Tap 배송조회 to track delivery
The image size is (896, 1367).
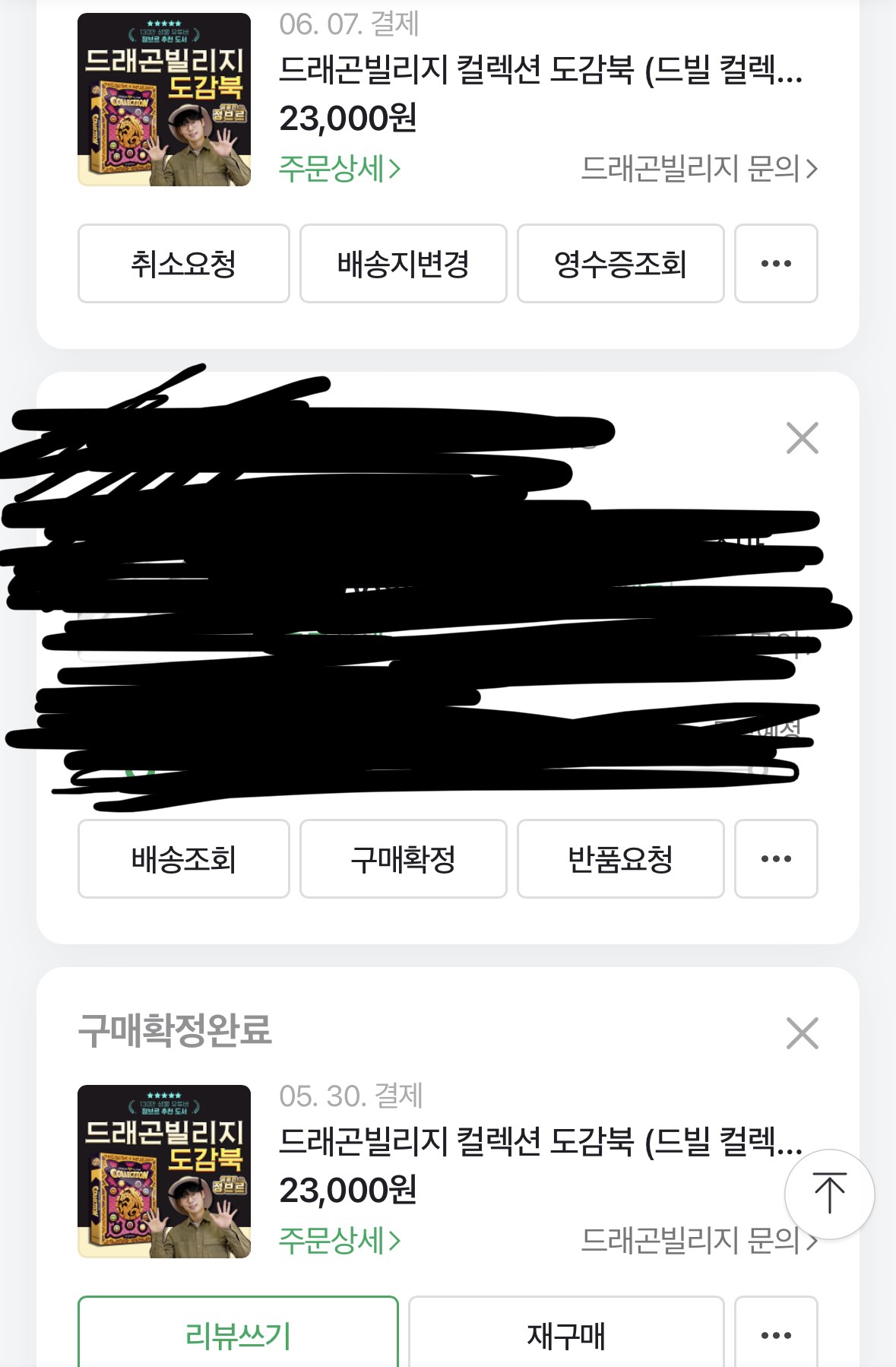coord(183,859)
